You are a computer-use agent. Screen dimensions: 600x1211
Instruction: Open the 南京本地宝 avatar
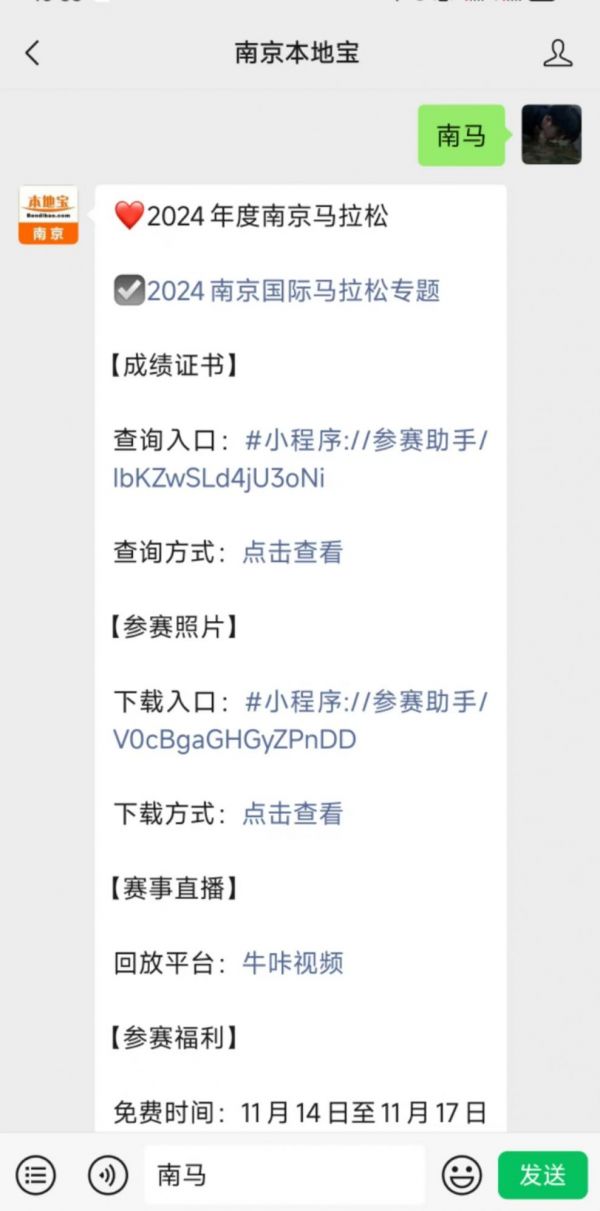(48, 215)
